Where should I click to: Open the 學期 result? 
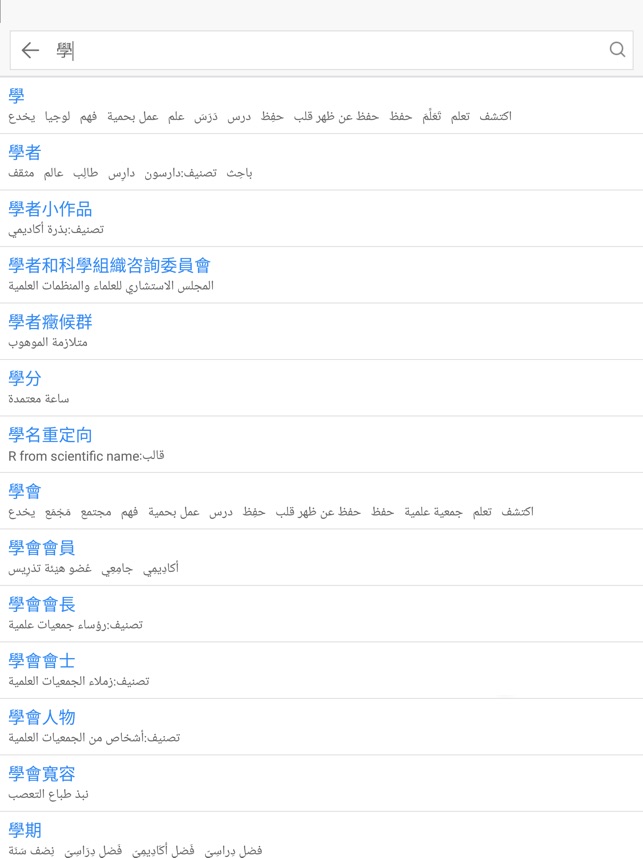click(x=25, y=830)
